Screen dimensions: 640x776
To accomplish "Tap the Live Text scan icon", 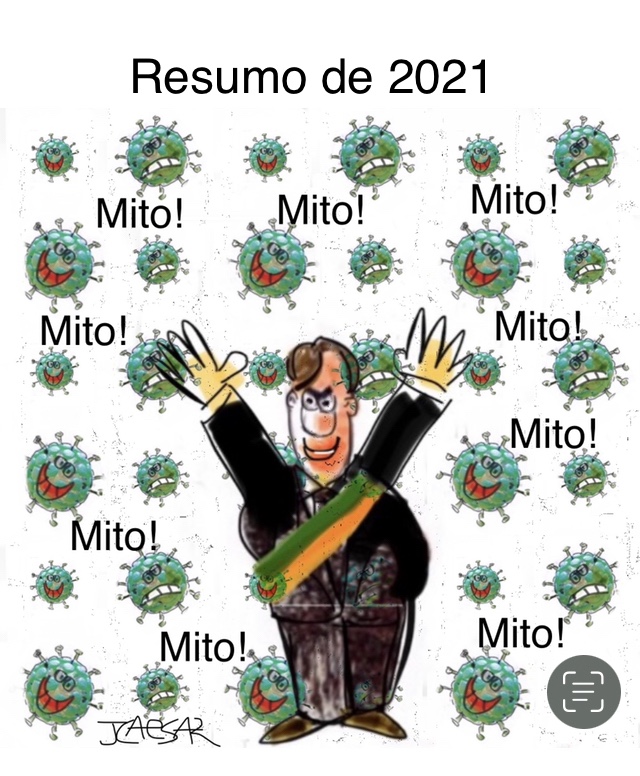I will 584,692.
